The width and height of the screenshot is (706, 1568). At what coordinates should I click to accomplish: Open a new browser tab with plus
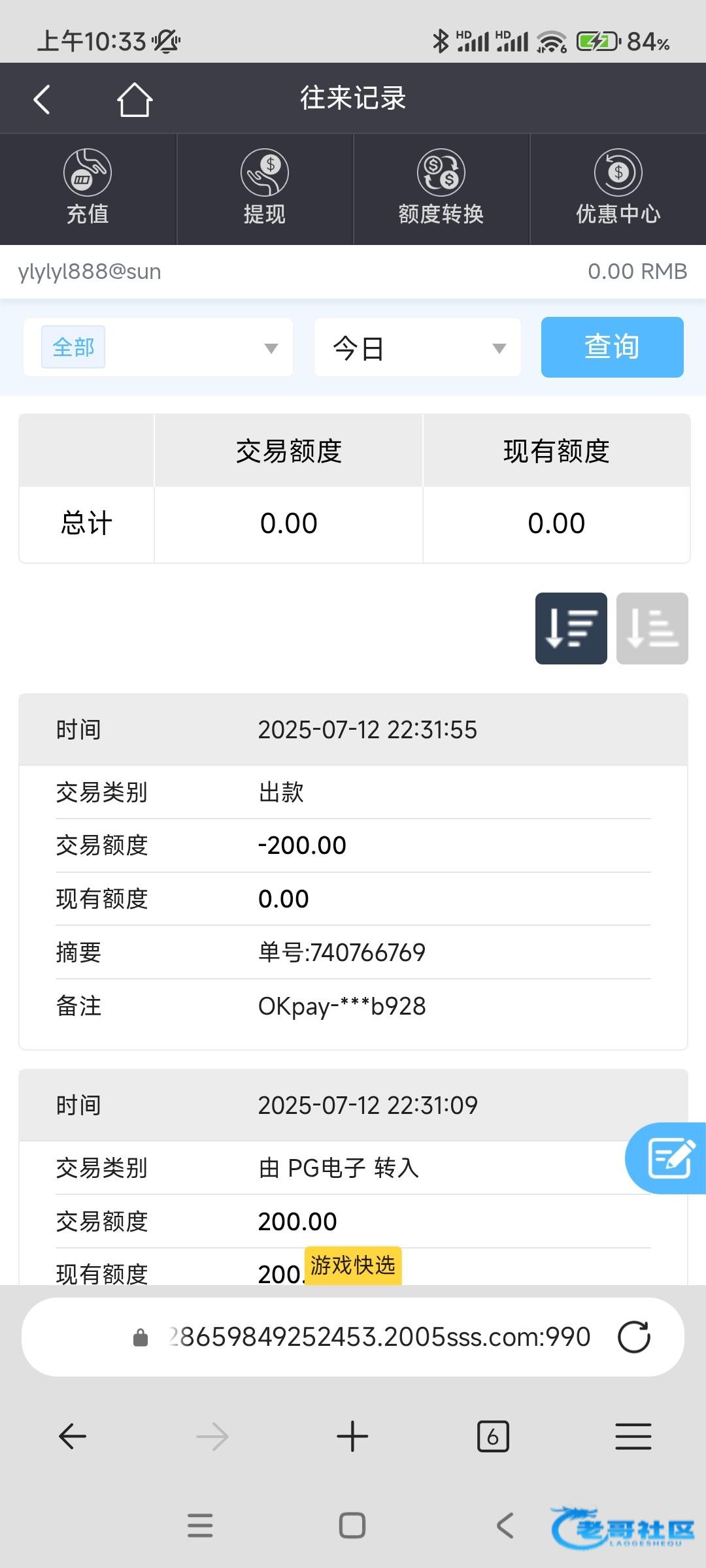pyautogui.click(x=352, y=1436)
